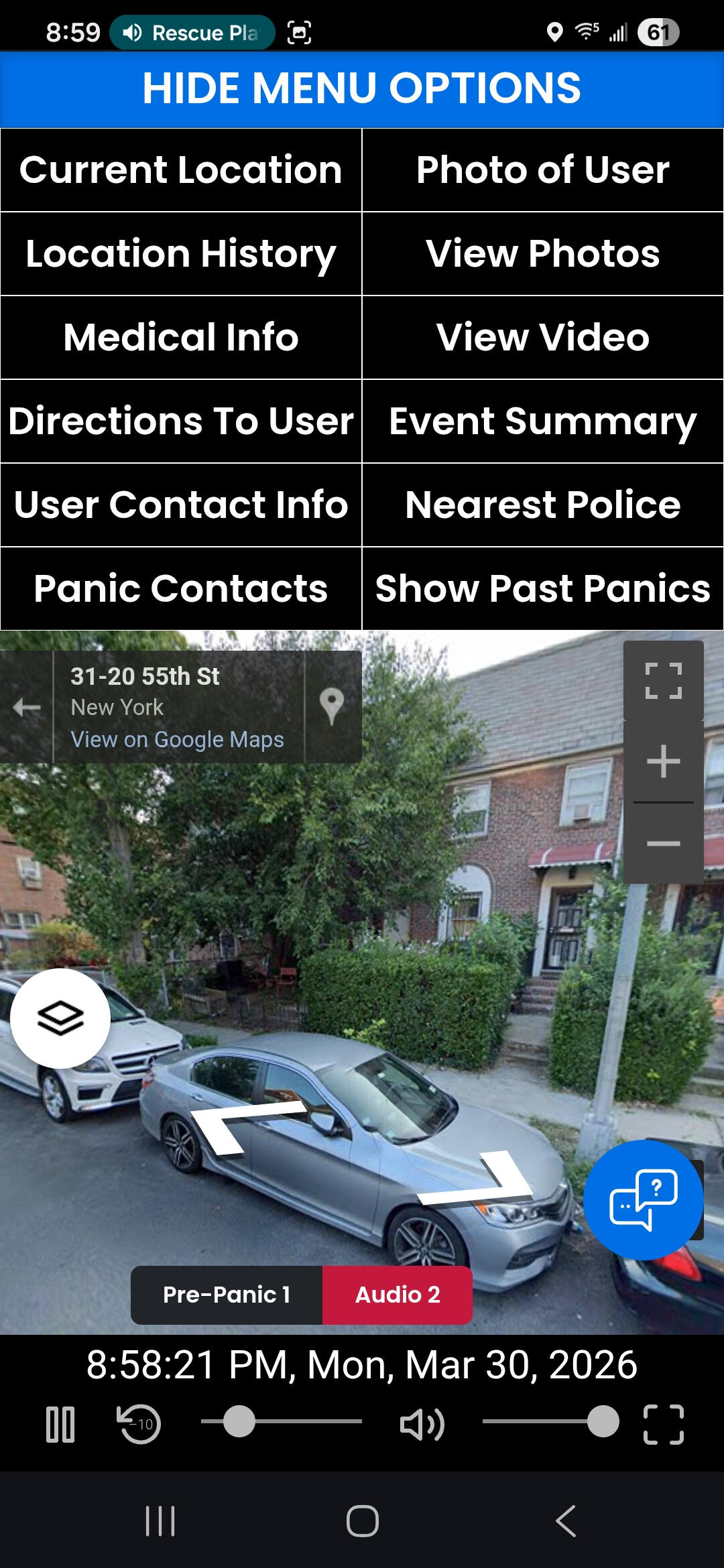724x1568 pixels.
Task: Tap Hide Menu Options banner
Action: coord(362,88)
